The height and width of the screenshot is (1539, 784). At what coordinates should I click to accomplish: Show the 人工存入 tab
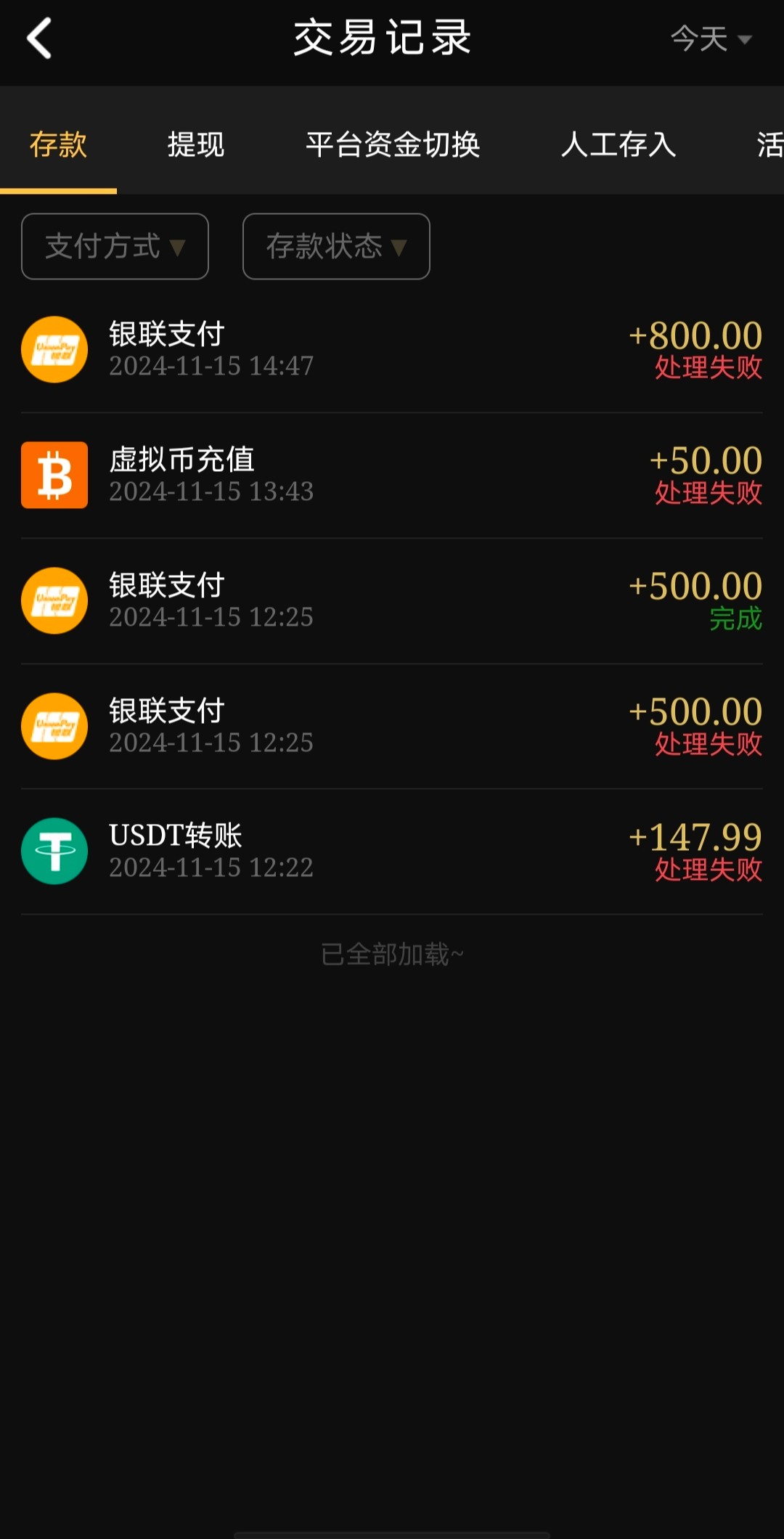click(x=618, y=144)
